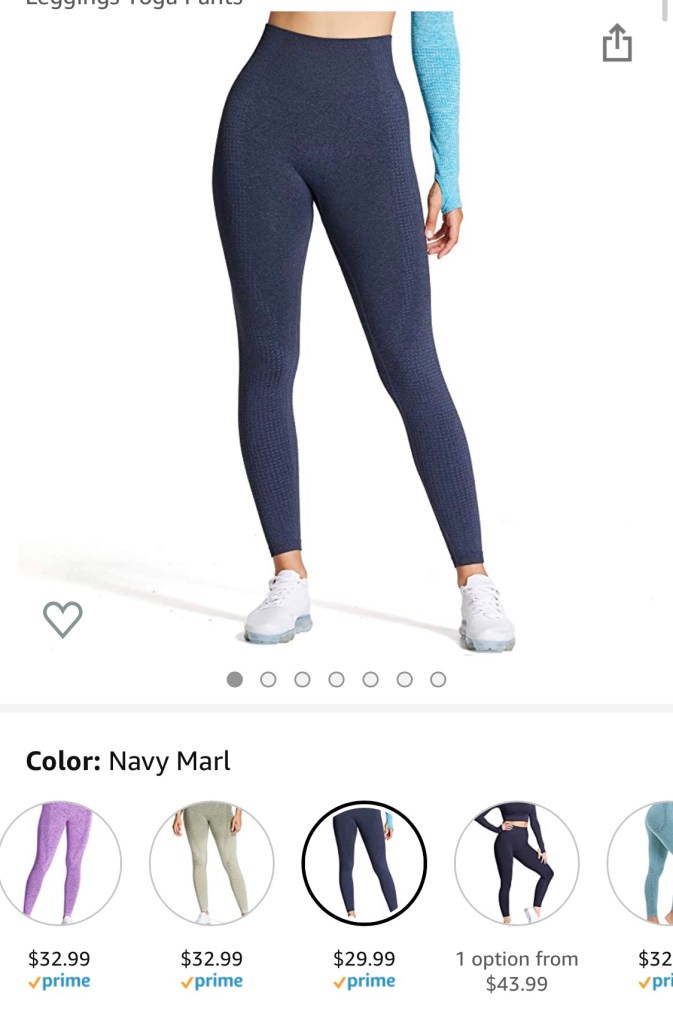Screen dimensions: 673x1023
Task: Select the Navy Marl color swatch
Action: click(364, 863)
